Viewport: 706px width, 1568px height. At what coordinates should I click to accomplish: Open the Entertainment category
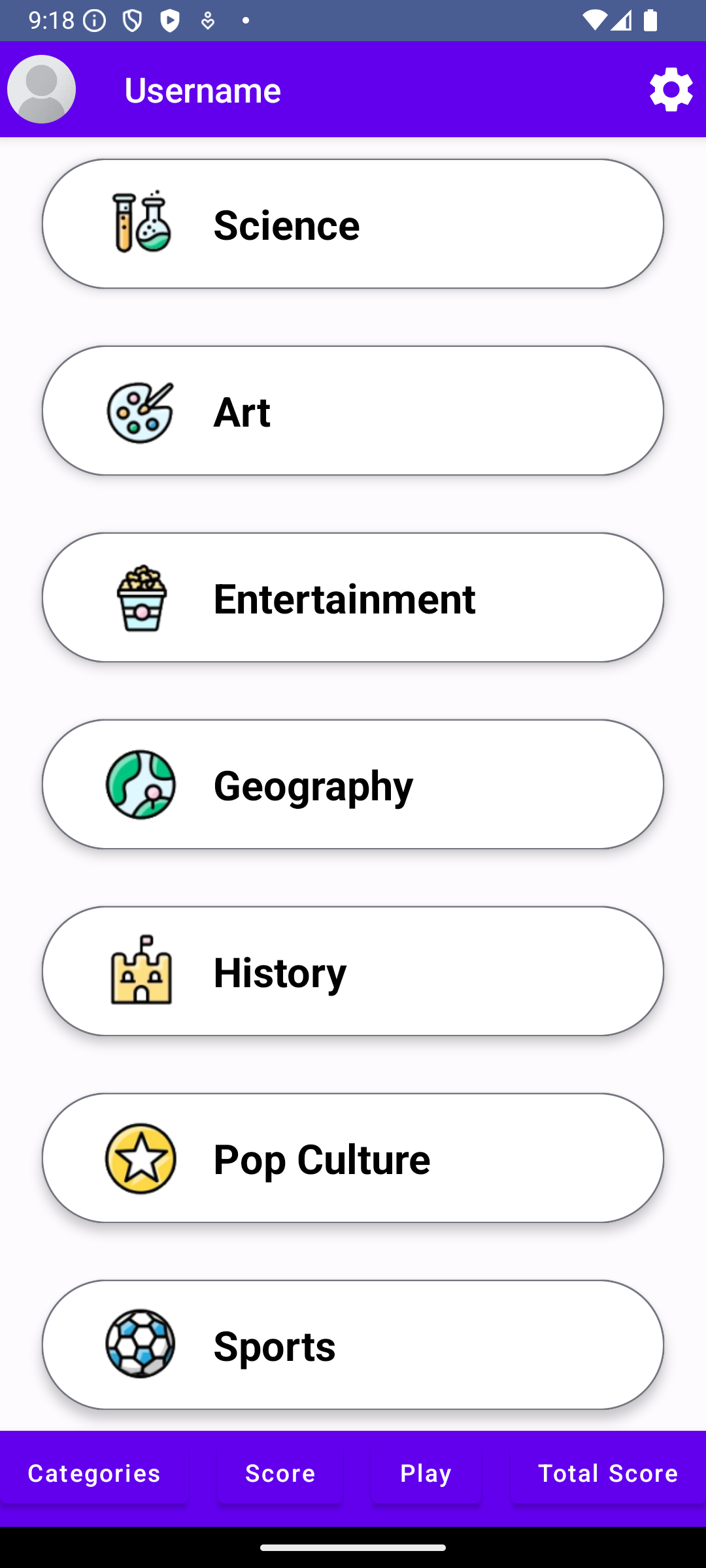(x=353, y=598)
